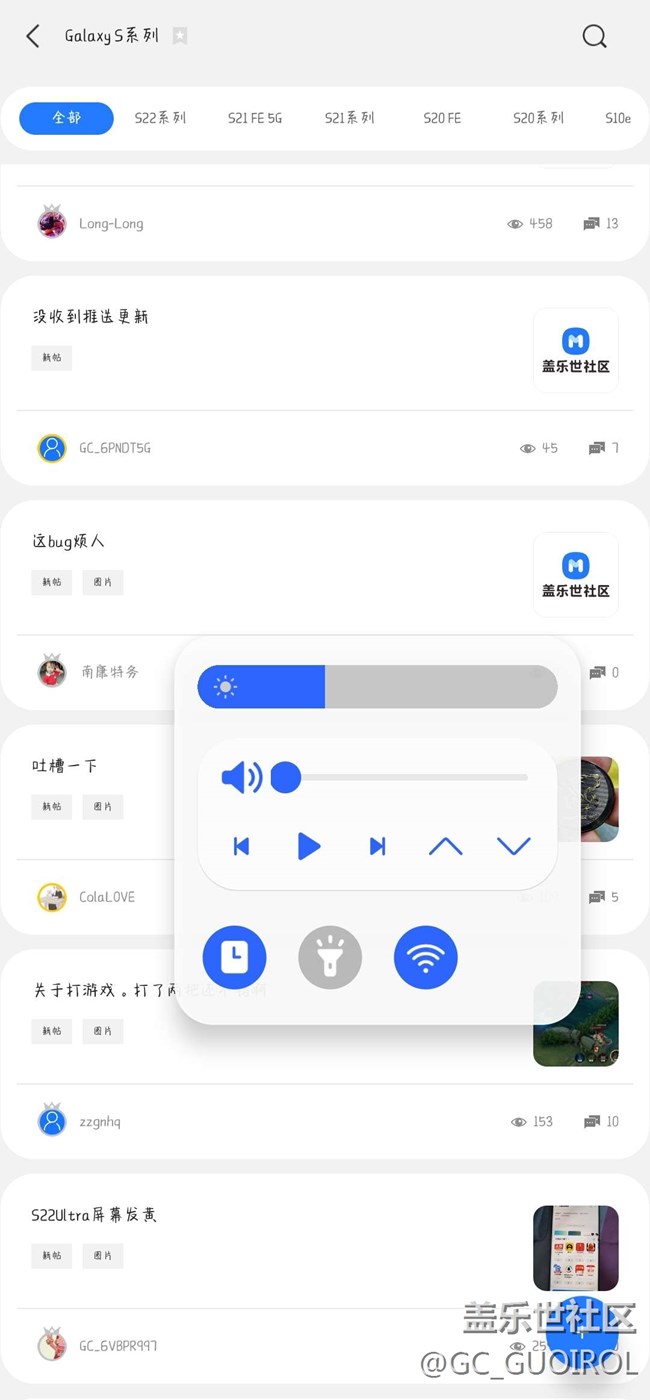The image size is (650, 1400).
Task: Toggle Wi-Fi off
Action: pyautogui.click(x=426, y=957)
